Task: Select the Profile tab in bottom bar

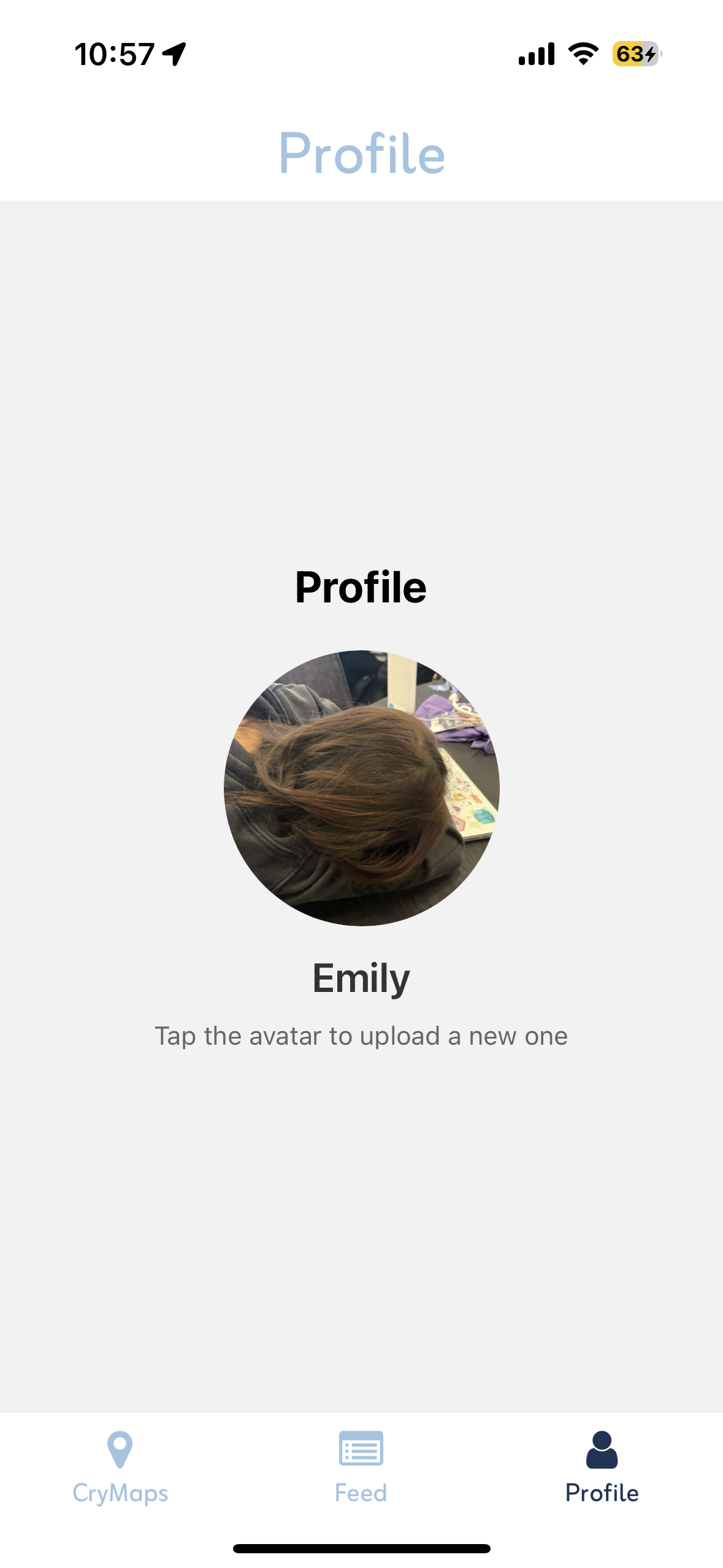Action: (x=602, y=1467)
